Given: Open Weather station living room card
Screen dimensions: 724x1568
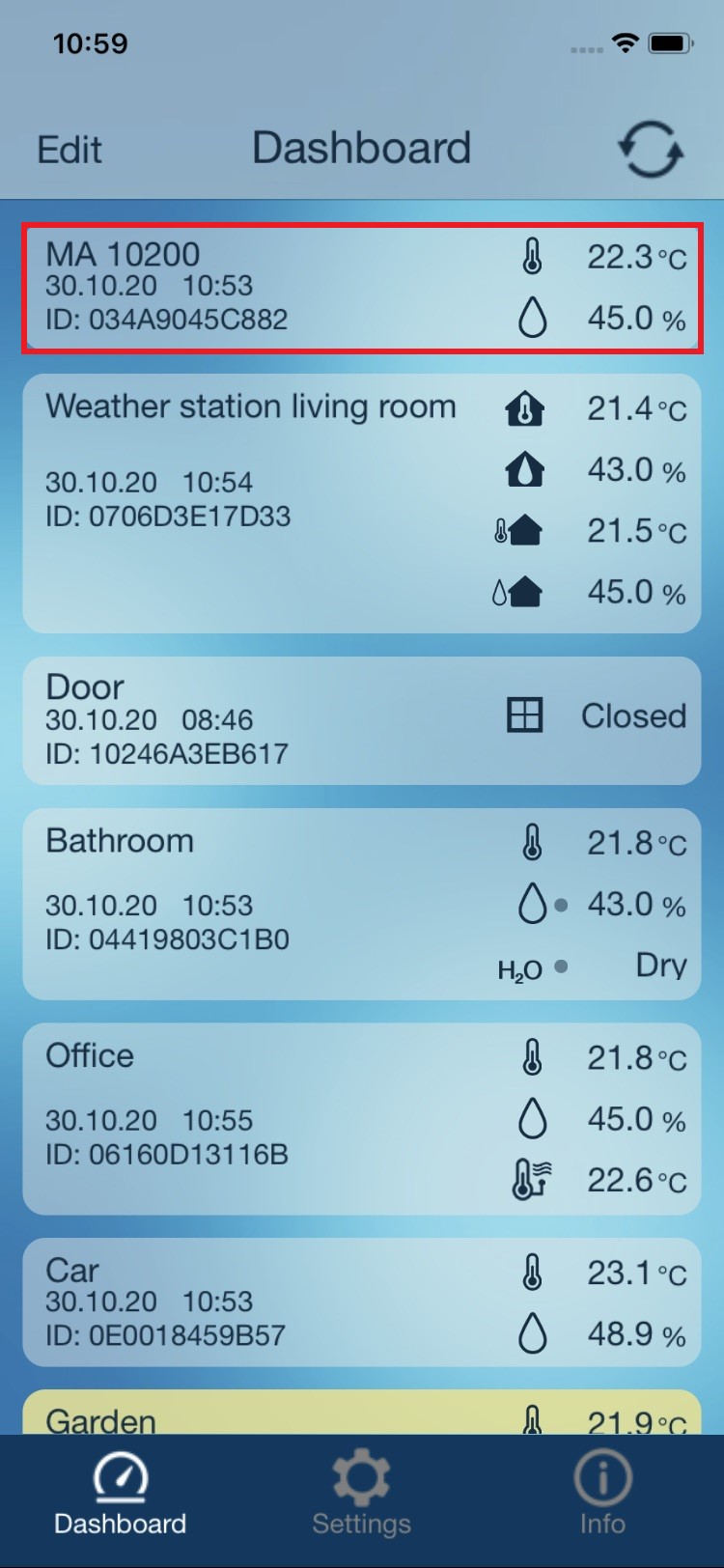Looking at the screenshot, I should 362,503.
